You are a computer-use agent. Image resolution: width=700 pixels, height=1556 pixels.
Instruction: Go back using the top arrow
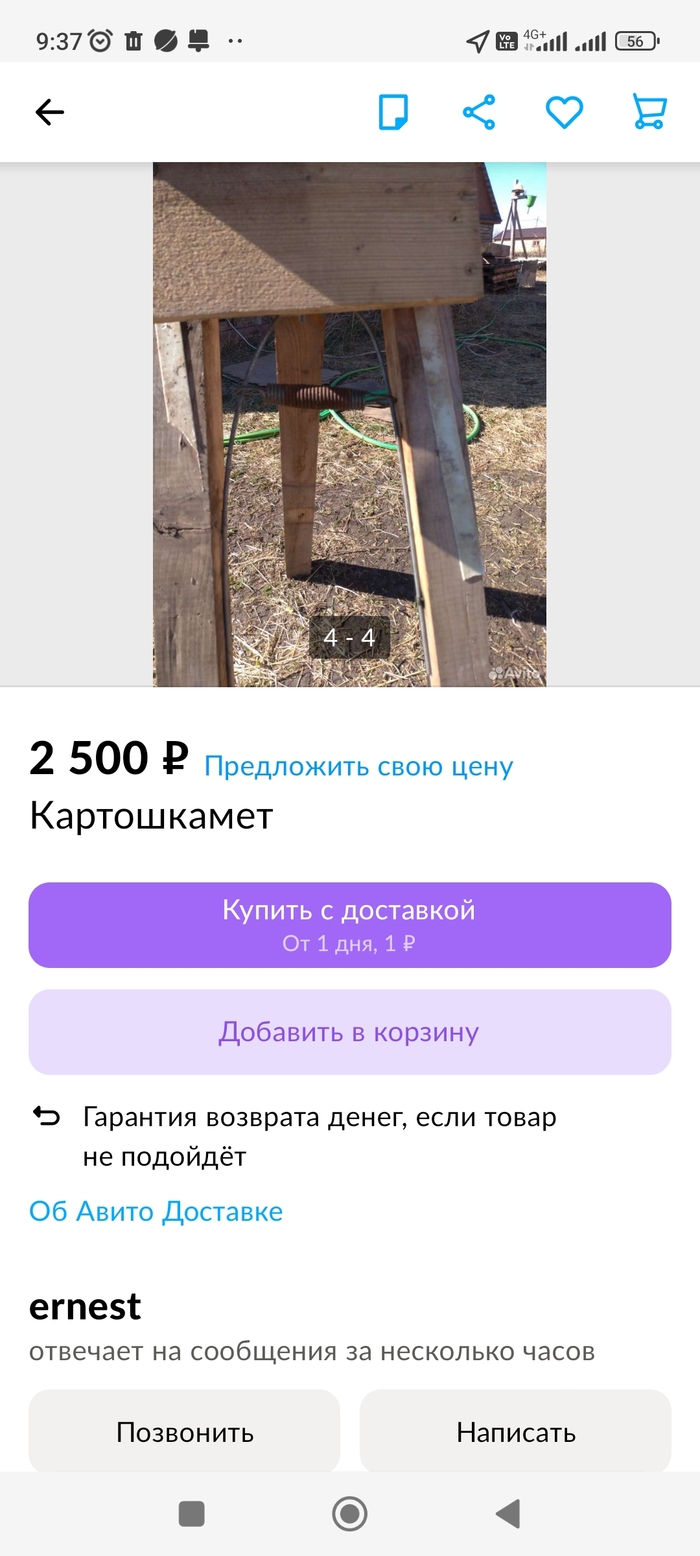tap(49, 112)
